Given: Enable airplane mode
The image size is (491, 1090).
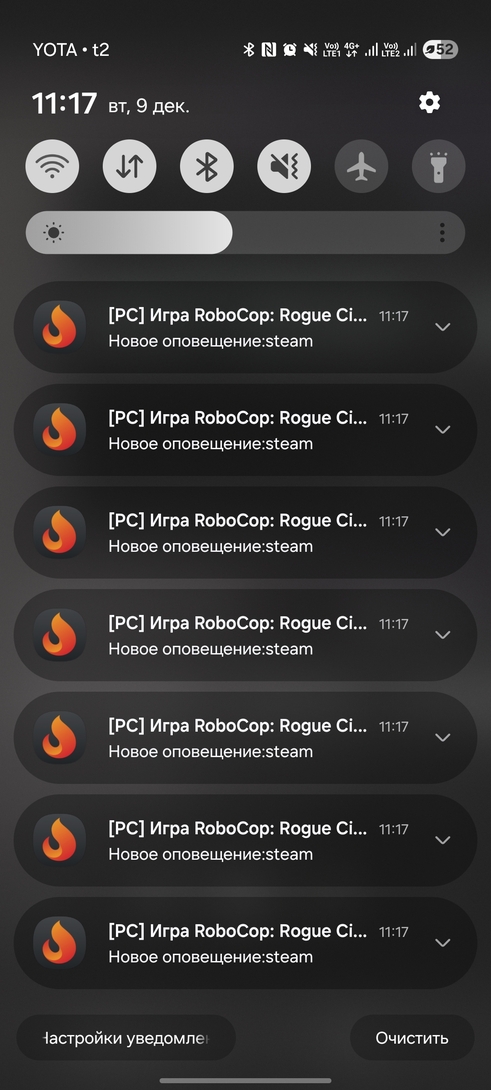Looking at the screenshot, I should pyautogui.click(x=361, y=167).
